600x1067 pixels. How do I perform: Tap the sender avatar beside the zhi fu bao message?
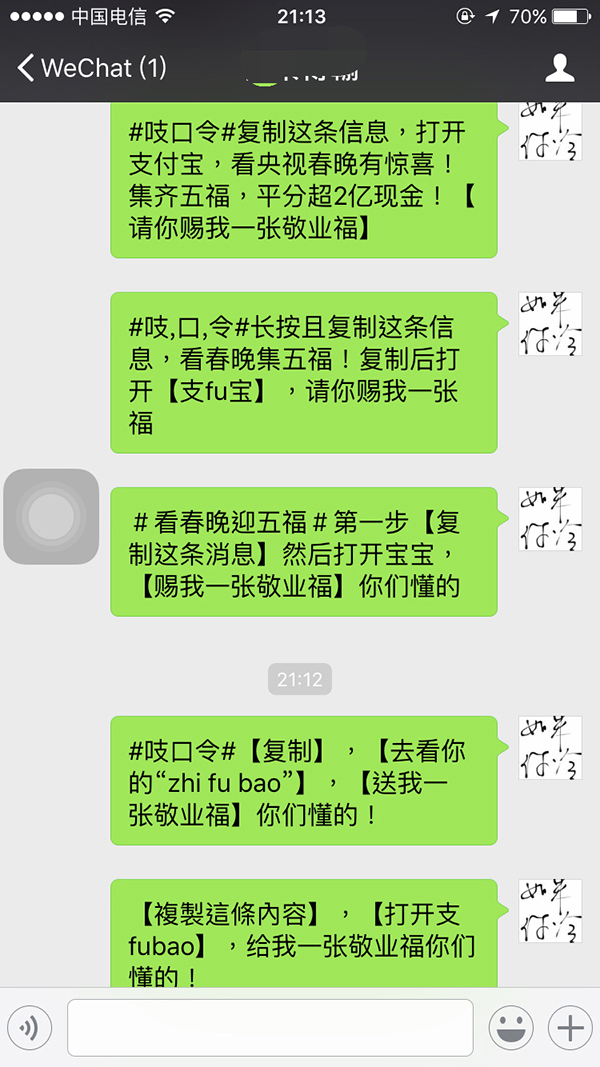pos(550,748)
